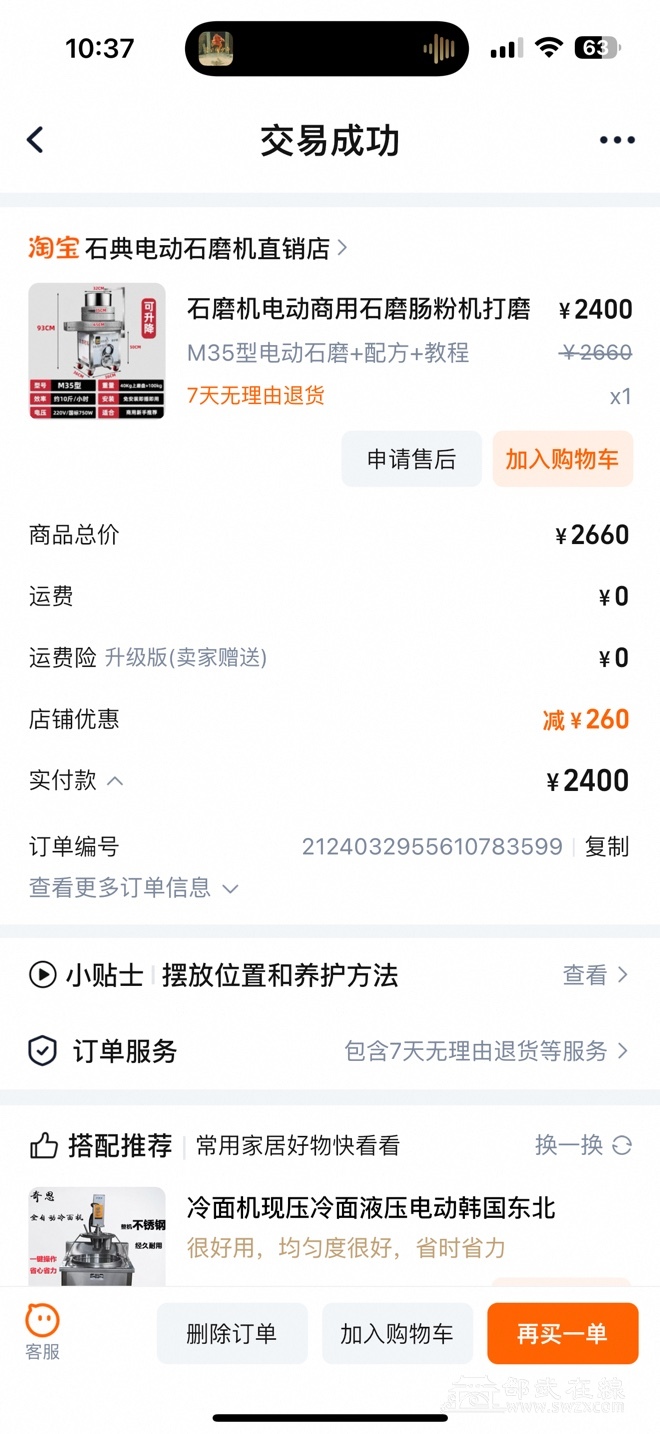The width and height of the screenshot is (660, 1434).
Task: Expand 查看更多订单信息
Action: pos(134,888)
